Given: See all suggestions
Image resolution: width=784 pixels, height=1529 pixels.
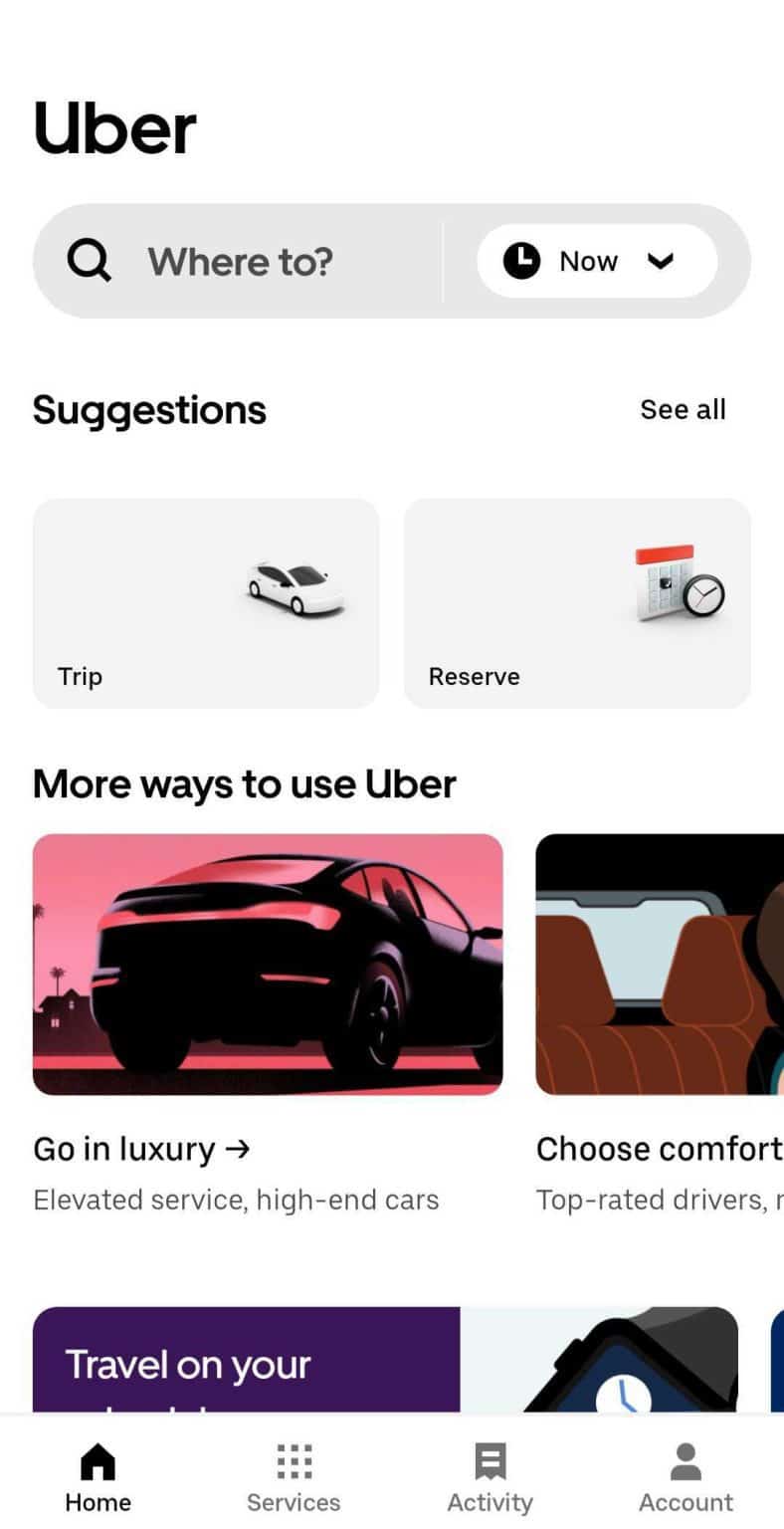Looking at the screenshot, I should pyautogui.click(x=683, y=409).
